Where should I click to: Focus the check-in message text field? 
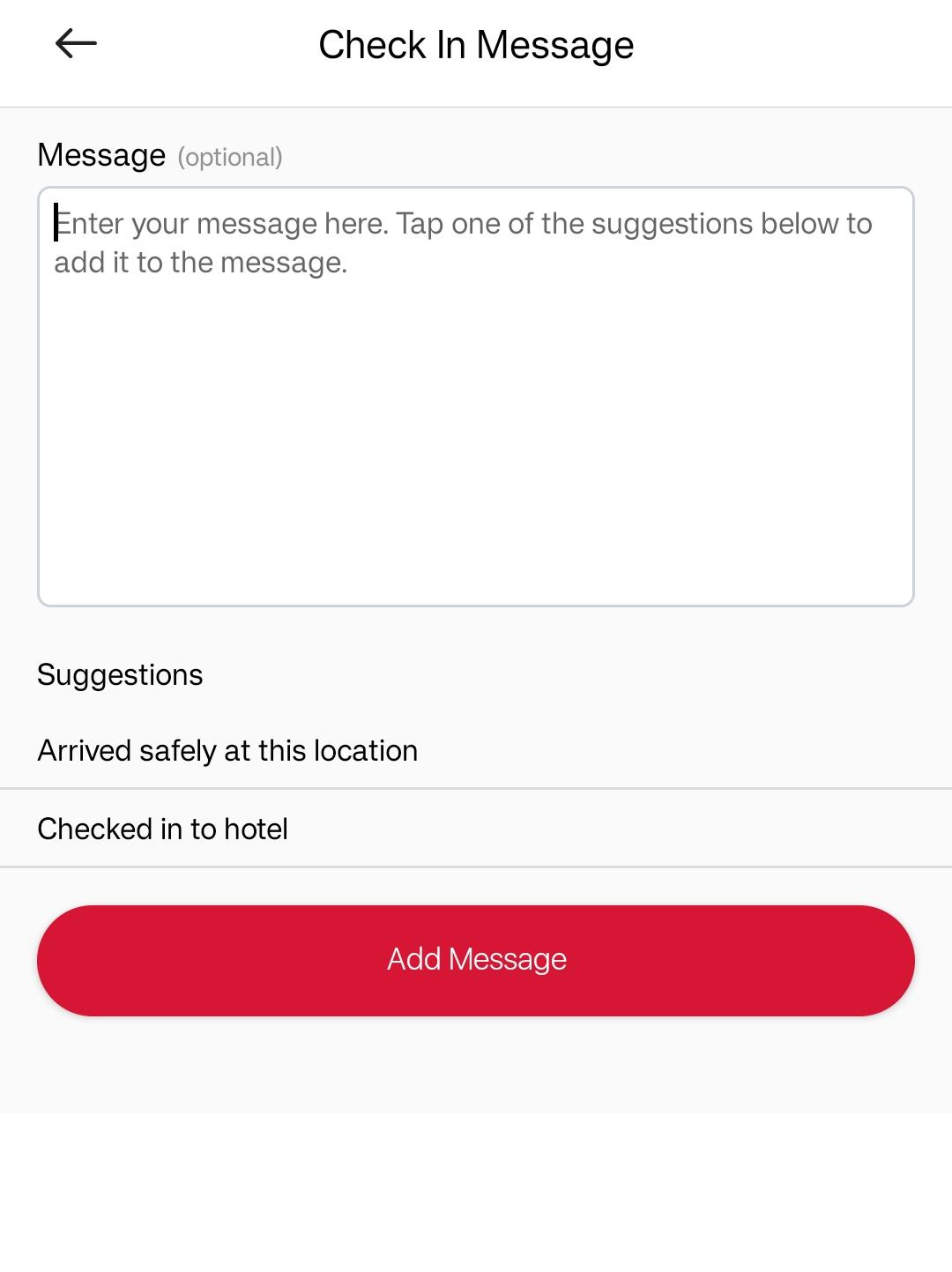(x=476, y=397)
